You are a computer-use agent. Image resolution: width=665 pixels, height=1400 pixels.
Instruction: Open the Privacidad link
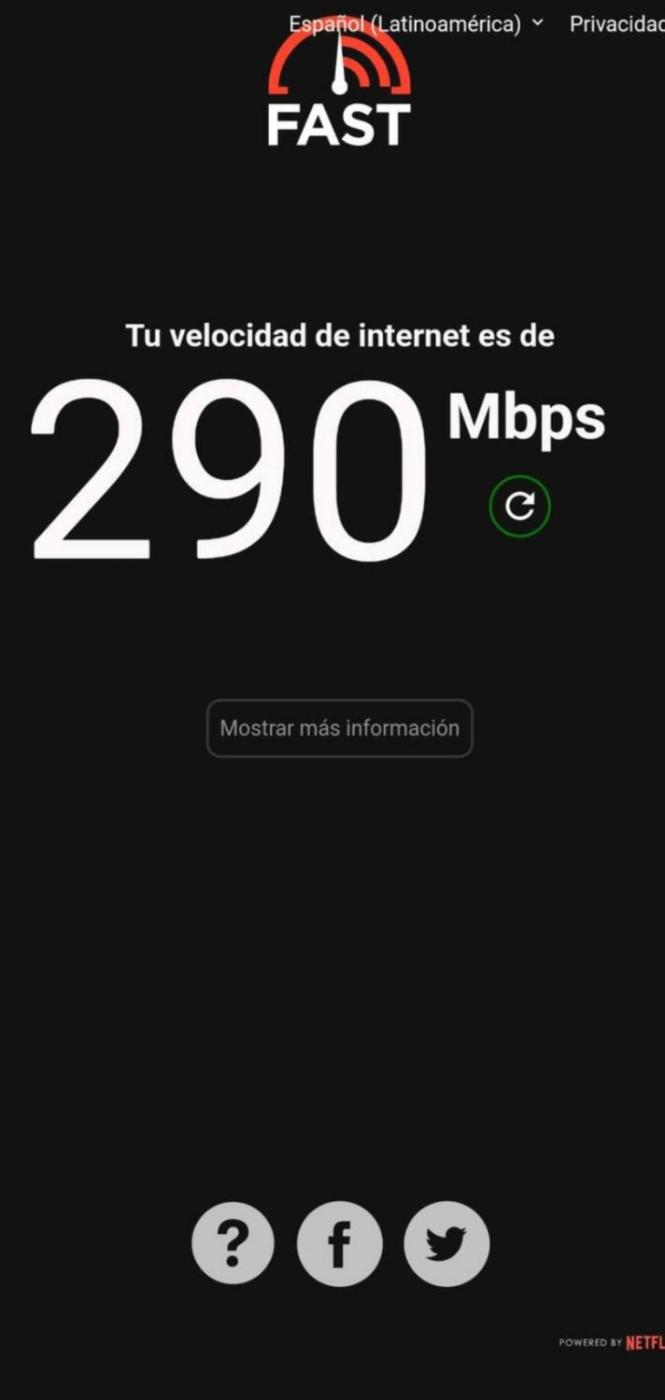[617, 24]
